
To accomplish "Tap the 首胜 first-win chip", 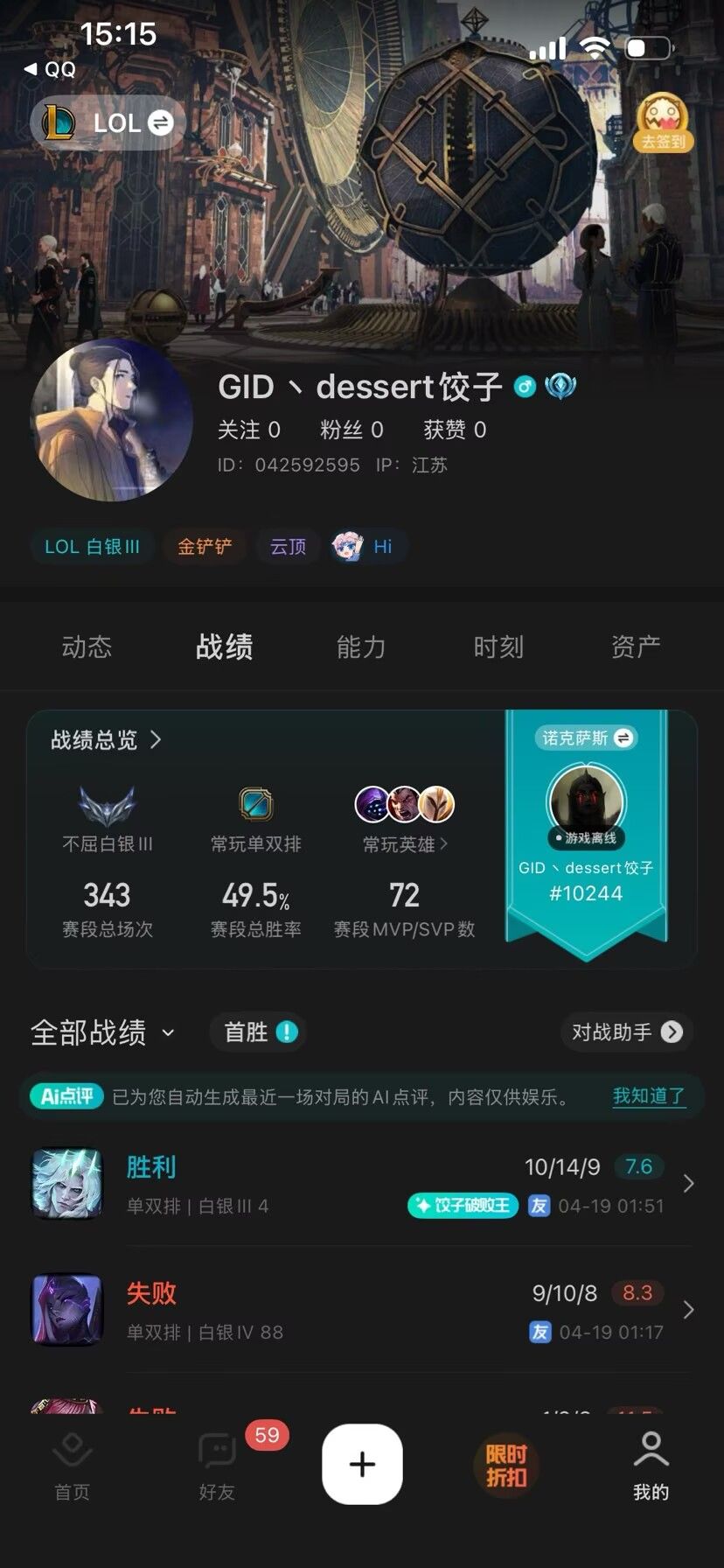I will click(260, 1032).
